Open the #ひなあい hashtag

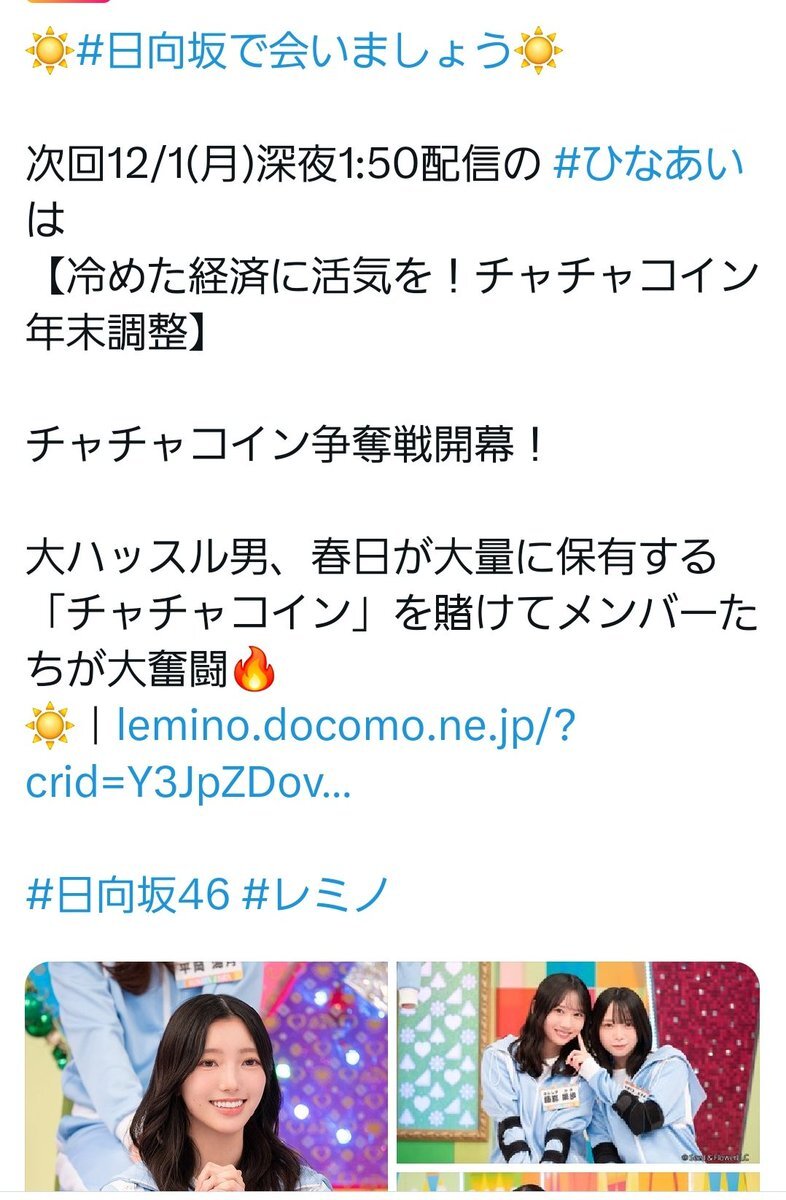click(649, 162)
